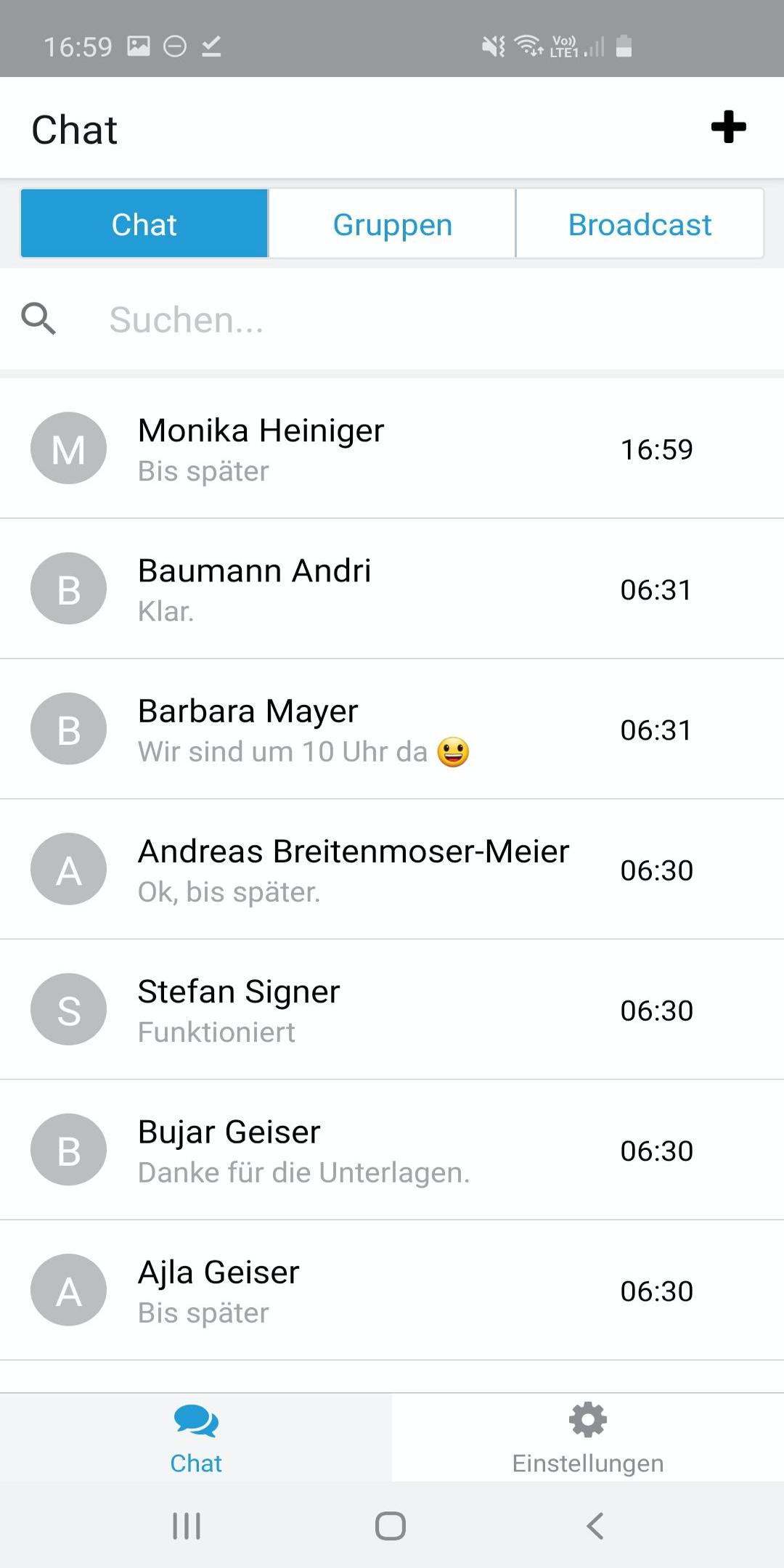This screenshot has height=1568, width=784.
Task: Tap the plus icon to start new chat
Action: coord(728,128)
